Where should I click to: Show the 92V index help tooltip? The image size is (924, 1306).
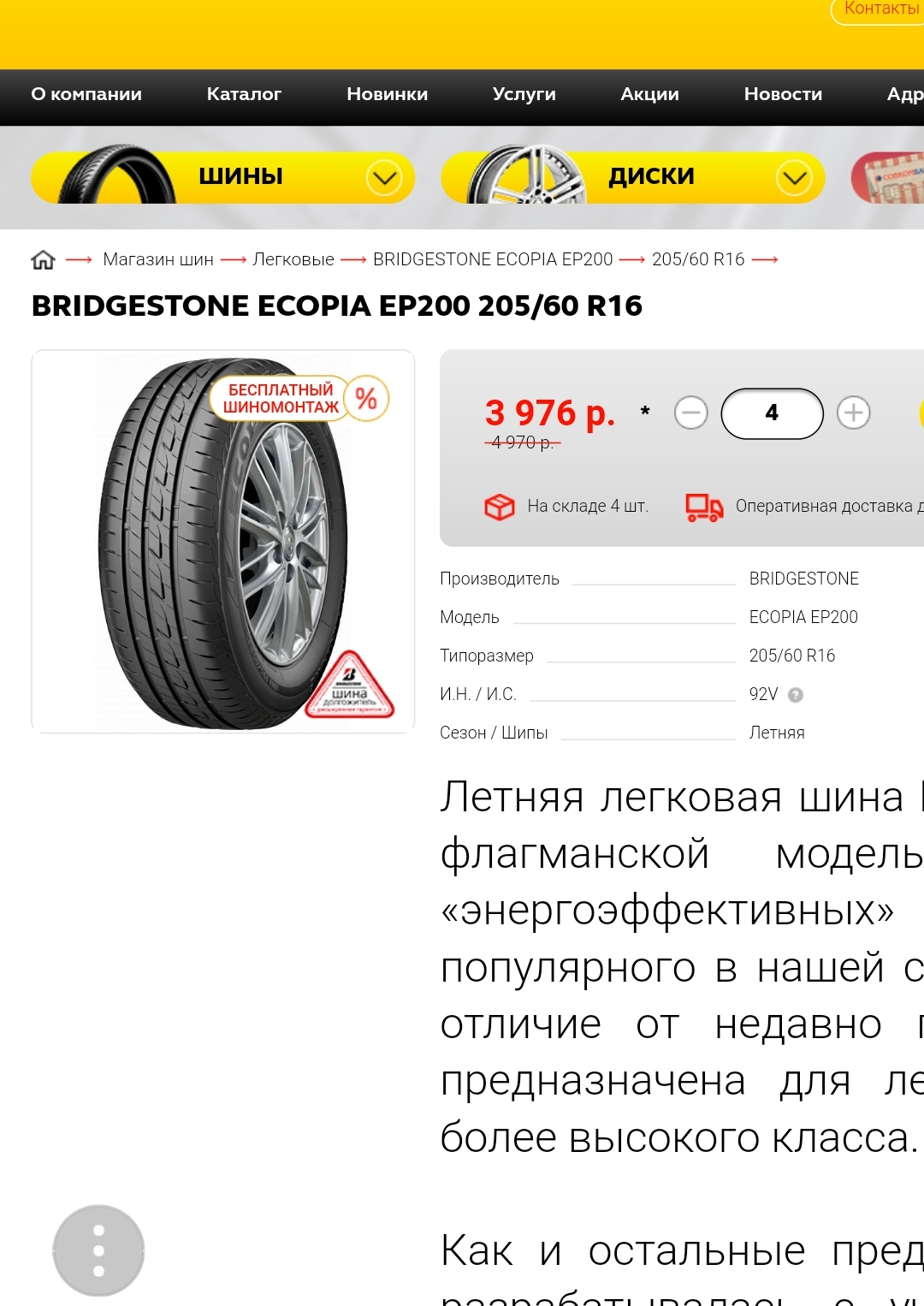coord(796,695)
